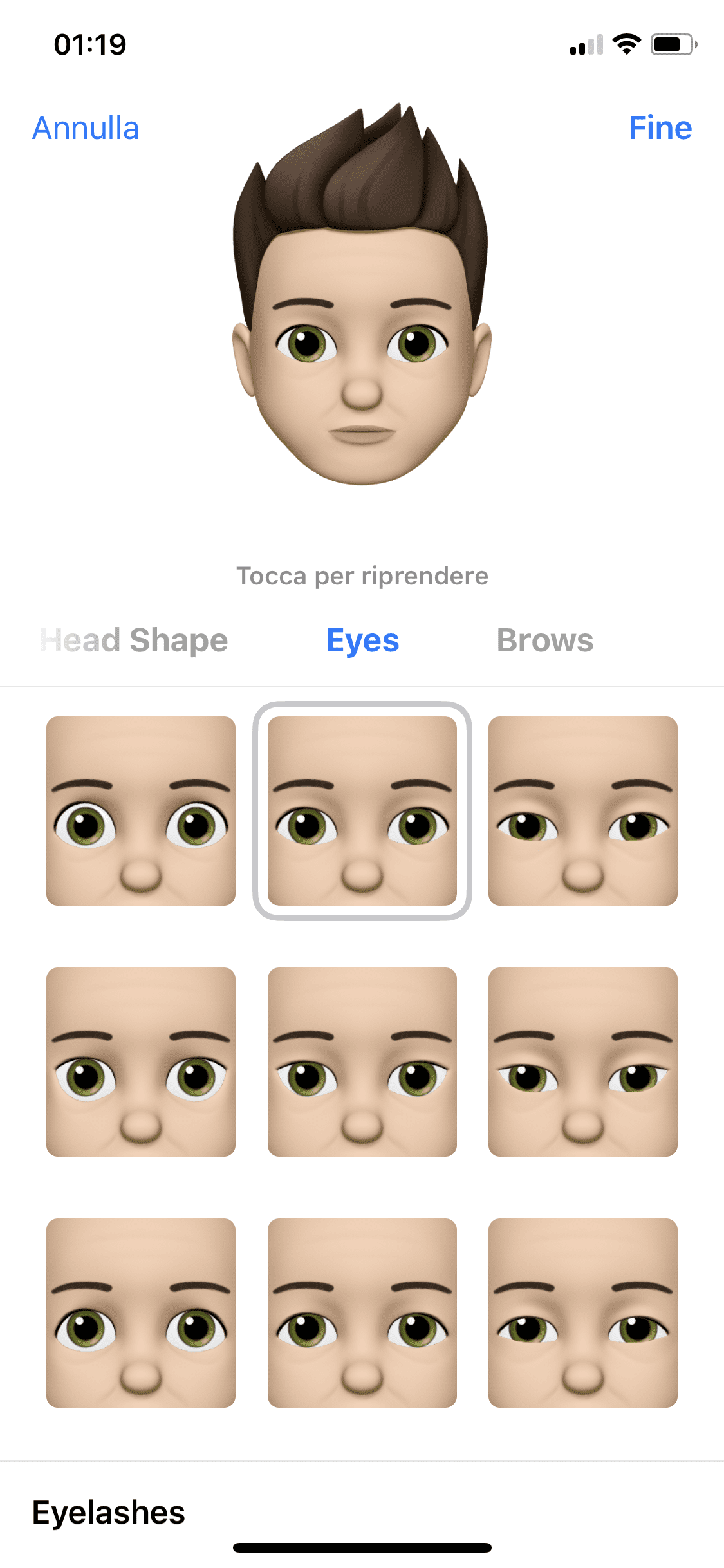The image size is (724, 1568).
Task: Open the Brows tab
Action: (544, 640)
